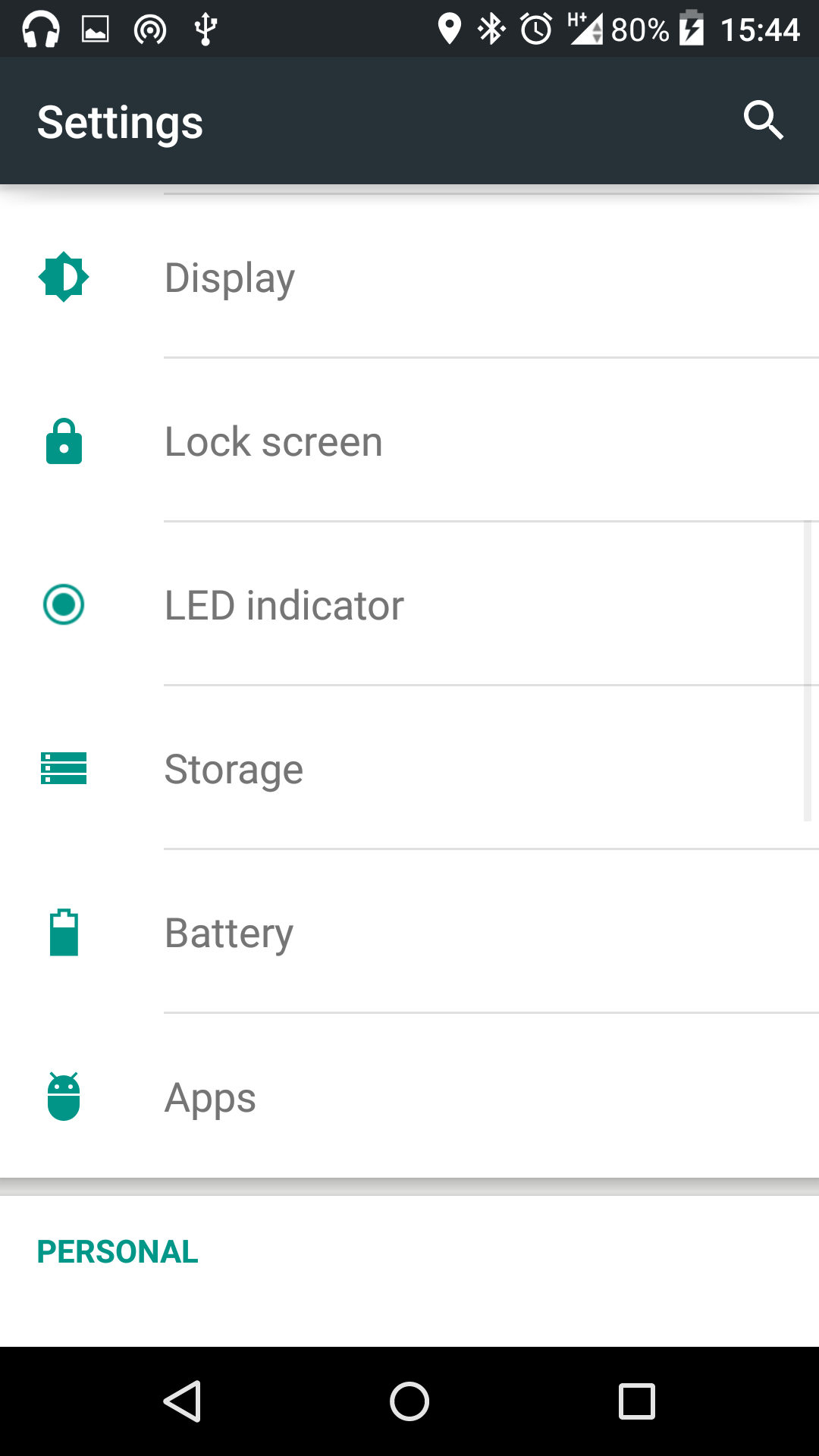
Task: Tap the system back button
Action: 182,1401
